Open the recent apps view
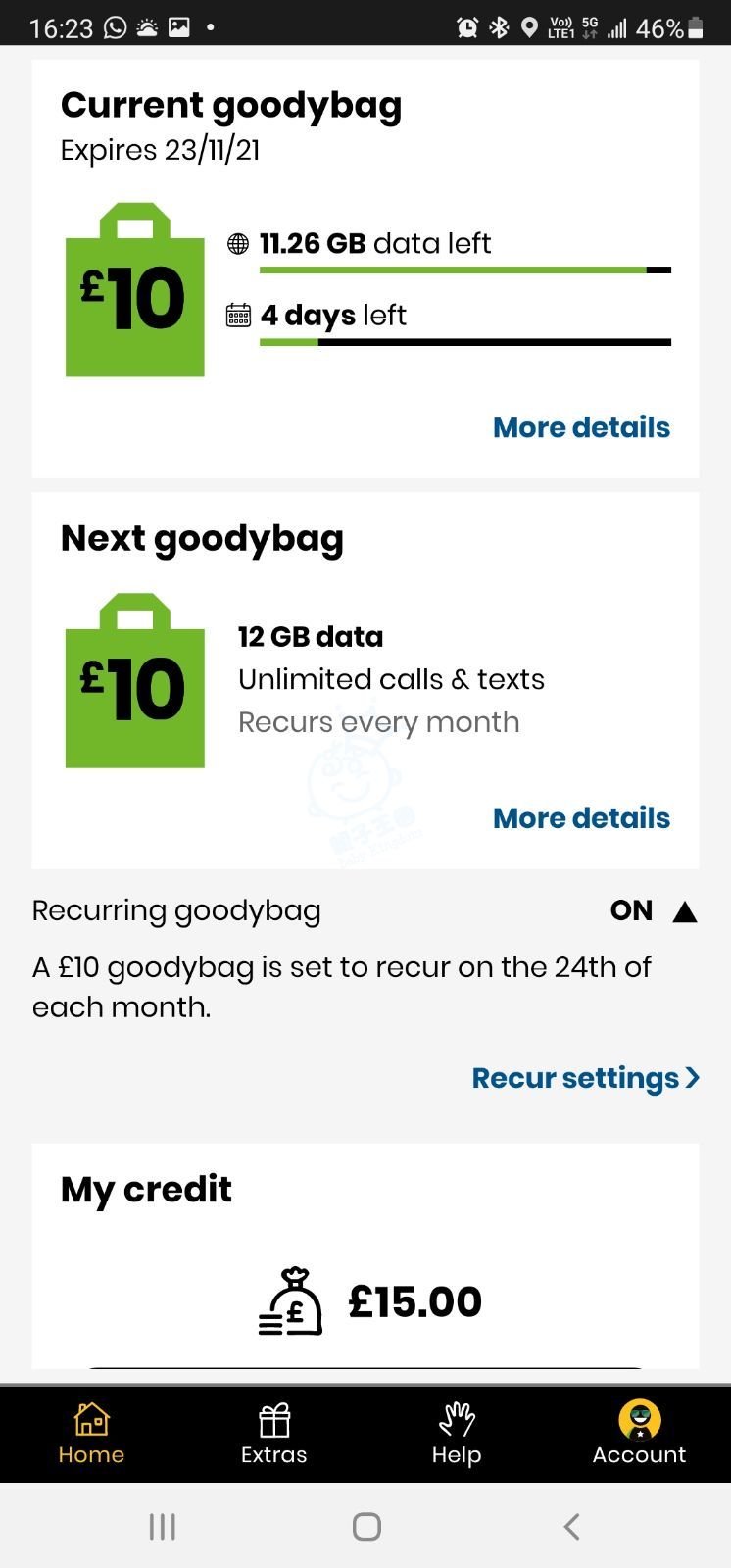The width and height of the screenshot is (731, 1568). tap(162, 1526)
